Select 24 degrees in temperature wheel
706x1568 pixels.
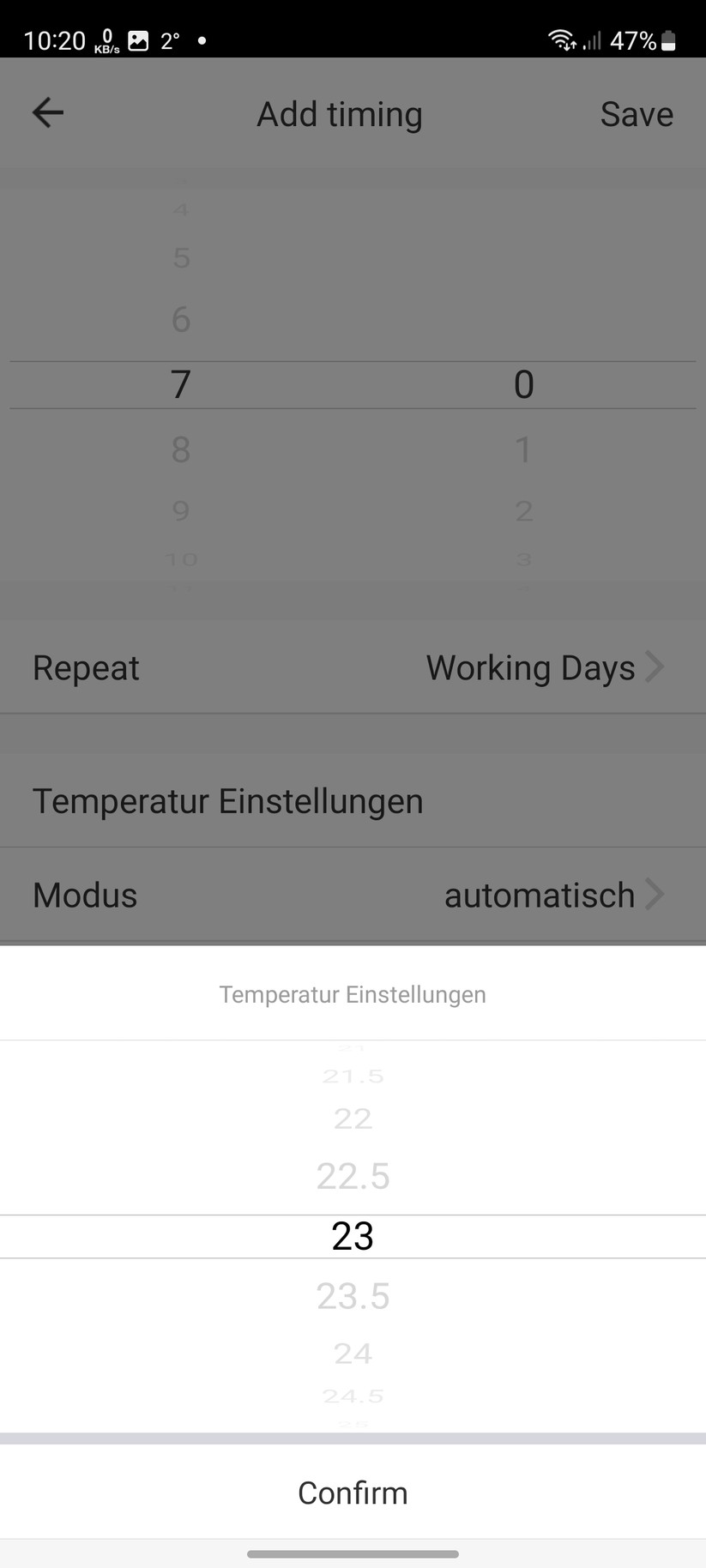[353, 1354]
